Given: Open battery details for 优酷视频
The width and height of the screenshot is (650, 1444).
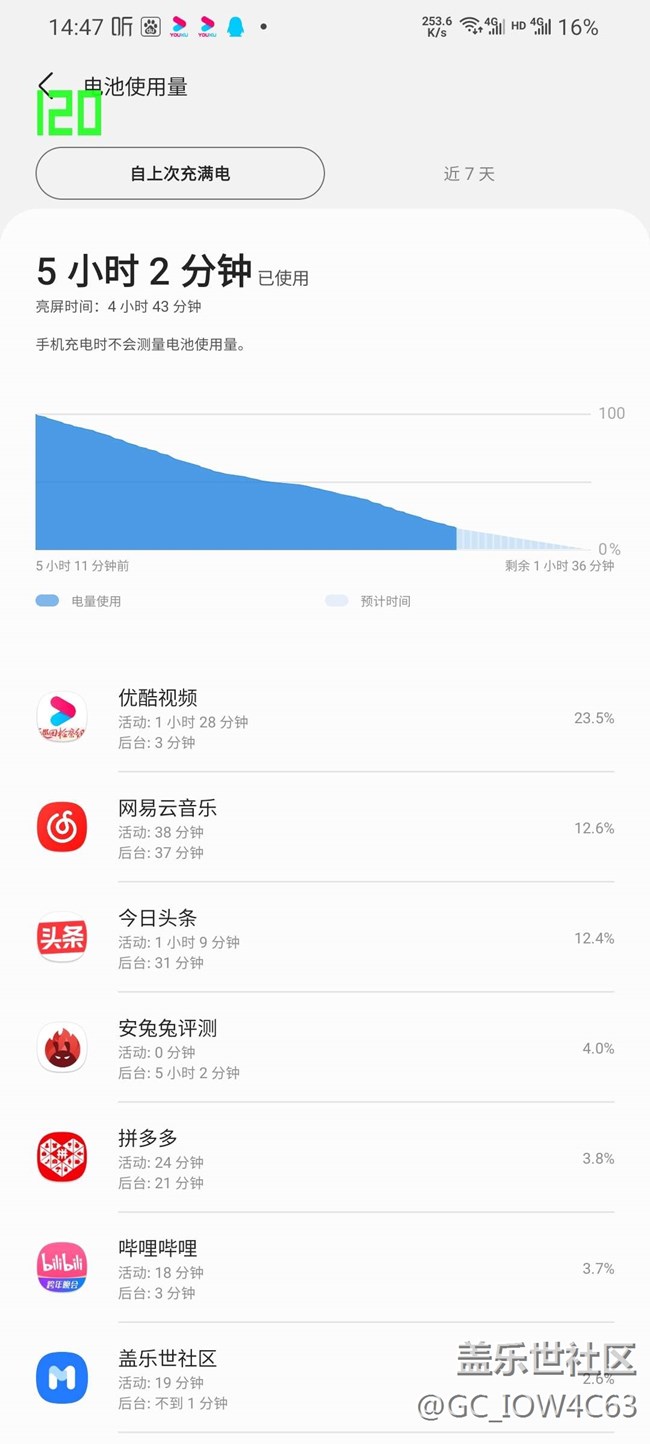Looking at the screenshot, I should pyautogui.click(x=325, y=719).
